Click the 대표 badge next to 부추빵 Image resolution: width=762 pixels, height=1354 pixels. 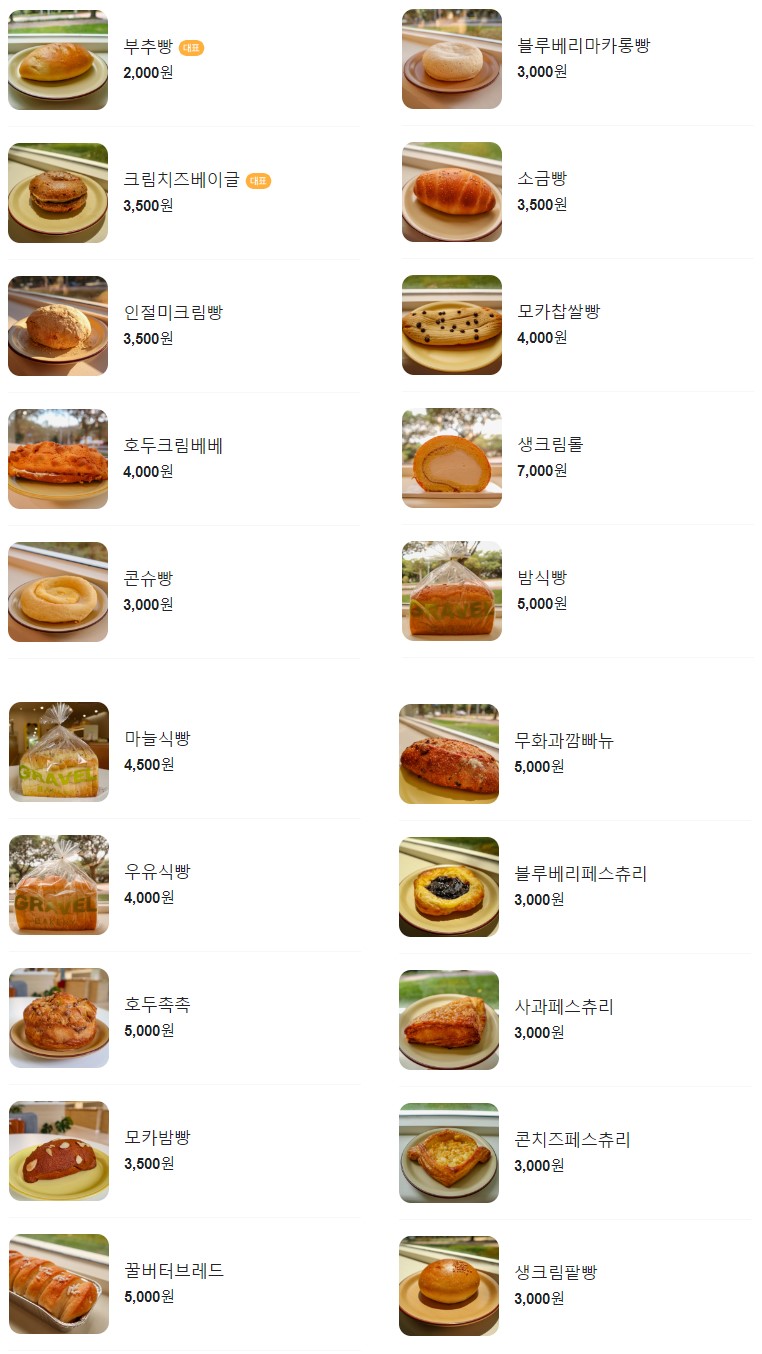click(x=191, y=47)
